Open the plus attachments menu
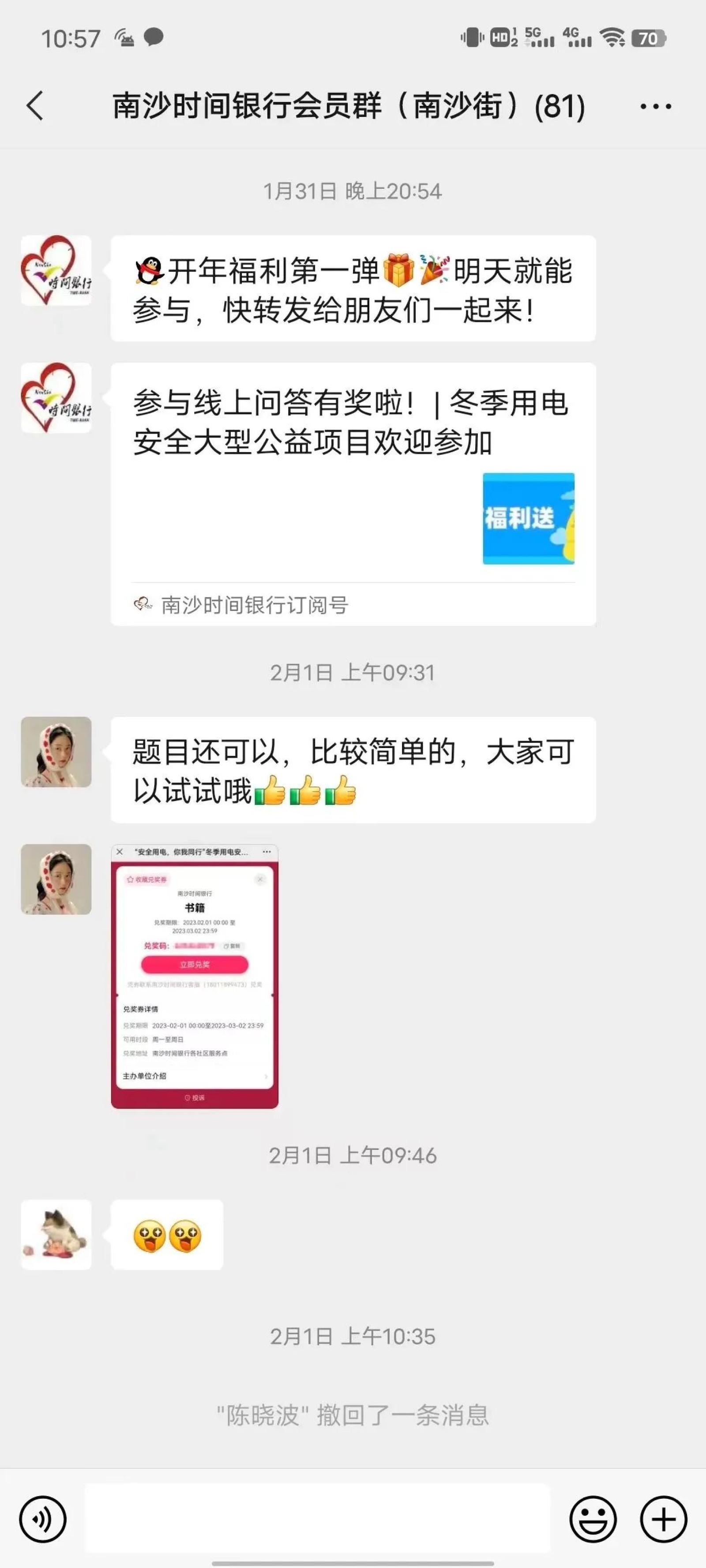 click(663, 1519)
